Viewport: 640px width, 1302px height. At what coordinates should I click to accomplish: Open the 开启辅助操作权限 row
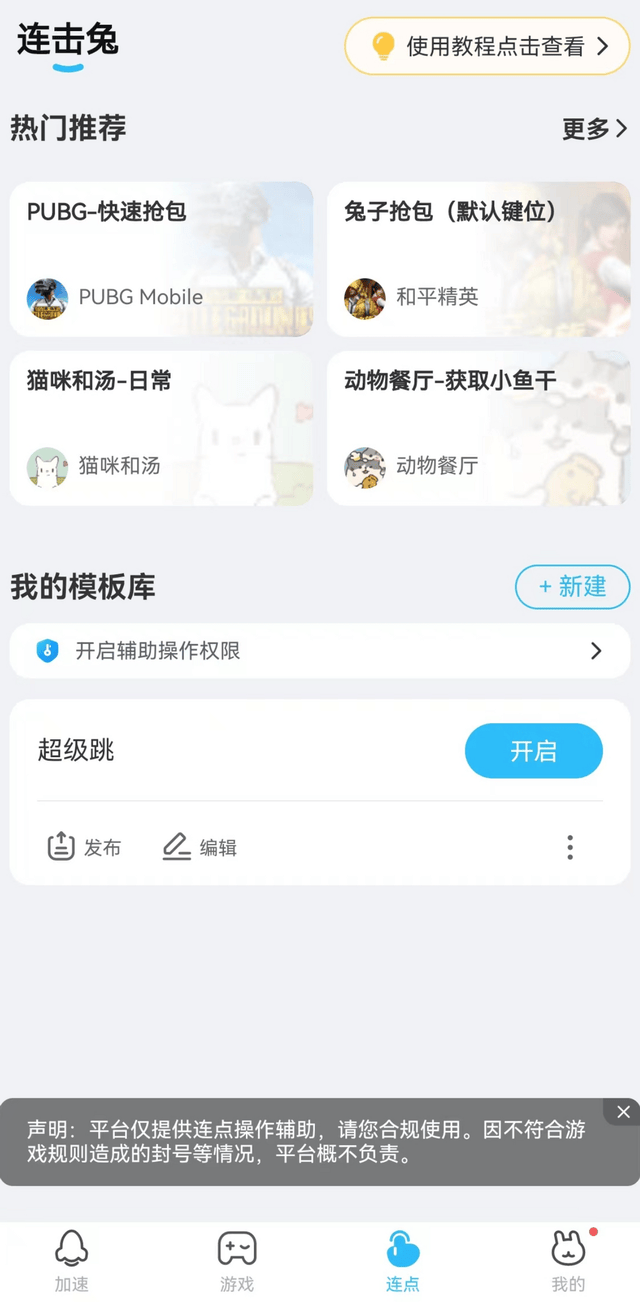tap(319, 651)
